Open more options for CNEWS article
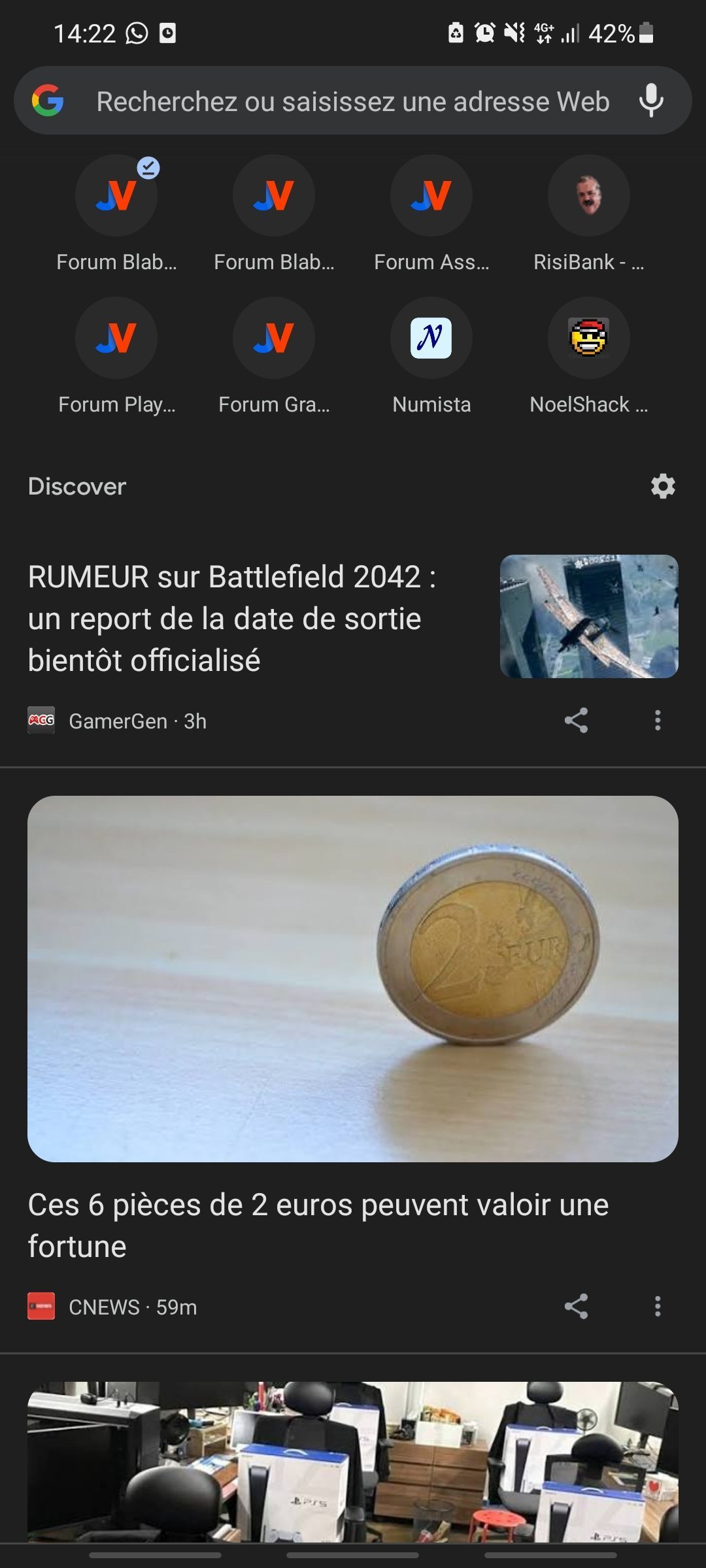The height and width of the screenshot is (1568, 706). pos(658,1307)
